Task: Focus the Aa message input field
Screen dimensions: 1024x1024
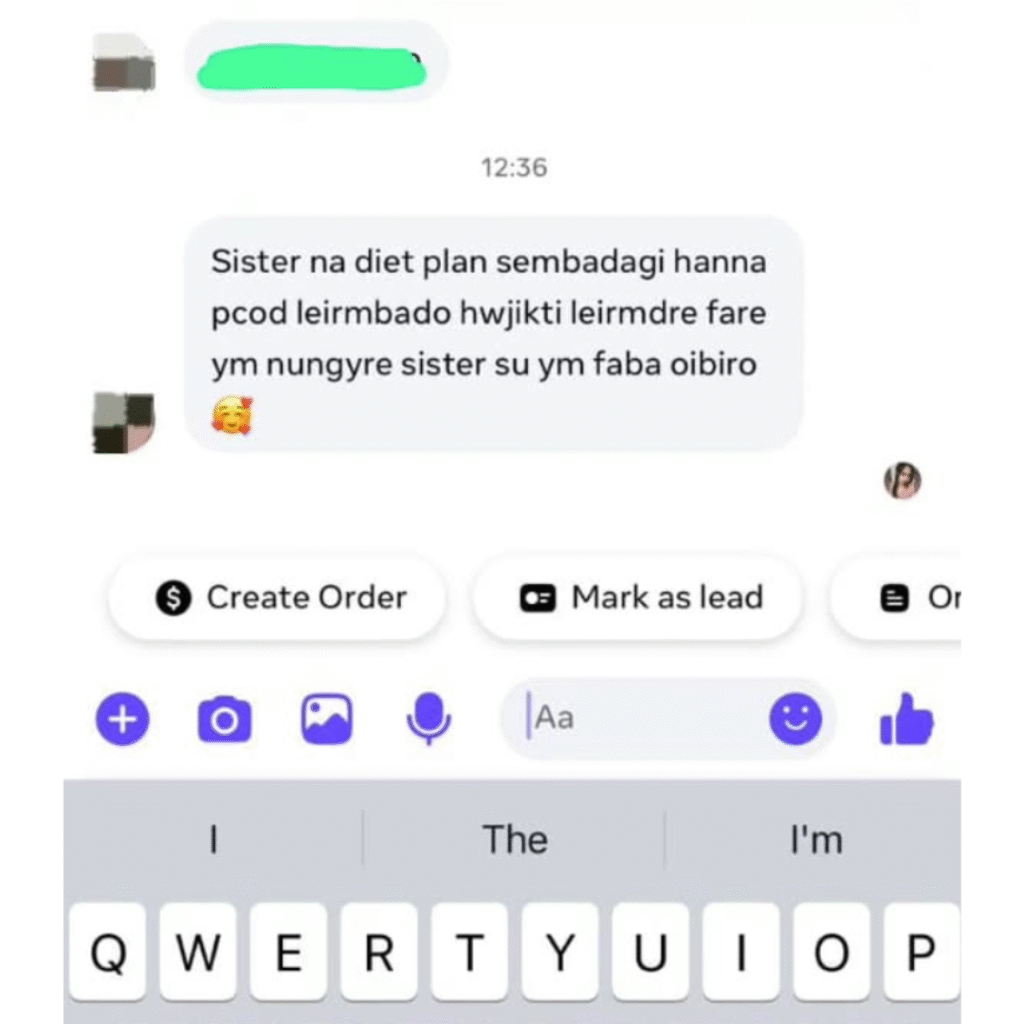Action: (x=640, y=718)
